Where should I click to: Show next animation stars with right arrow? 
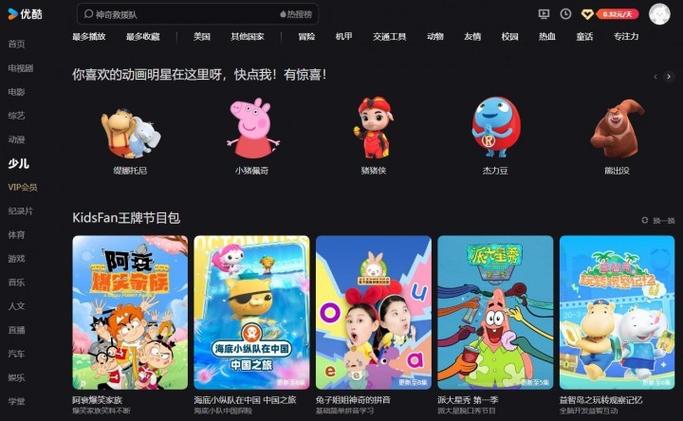[669, 77]
